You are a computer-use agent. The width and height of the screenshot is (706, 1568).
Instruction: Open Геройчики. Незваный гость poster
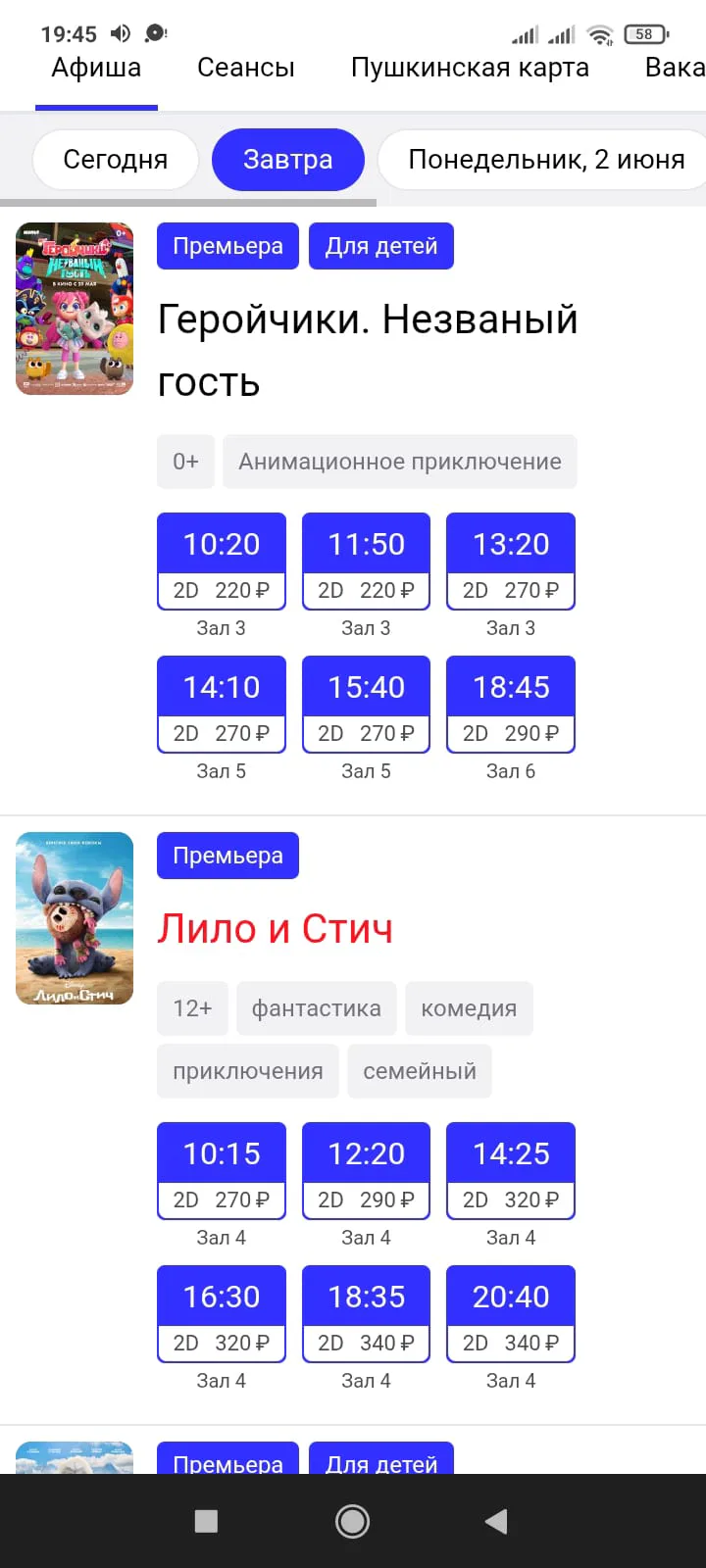click(75, 309)
